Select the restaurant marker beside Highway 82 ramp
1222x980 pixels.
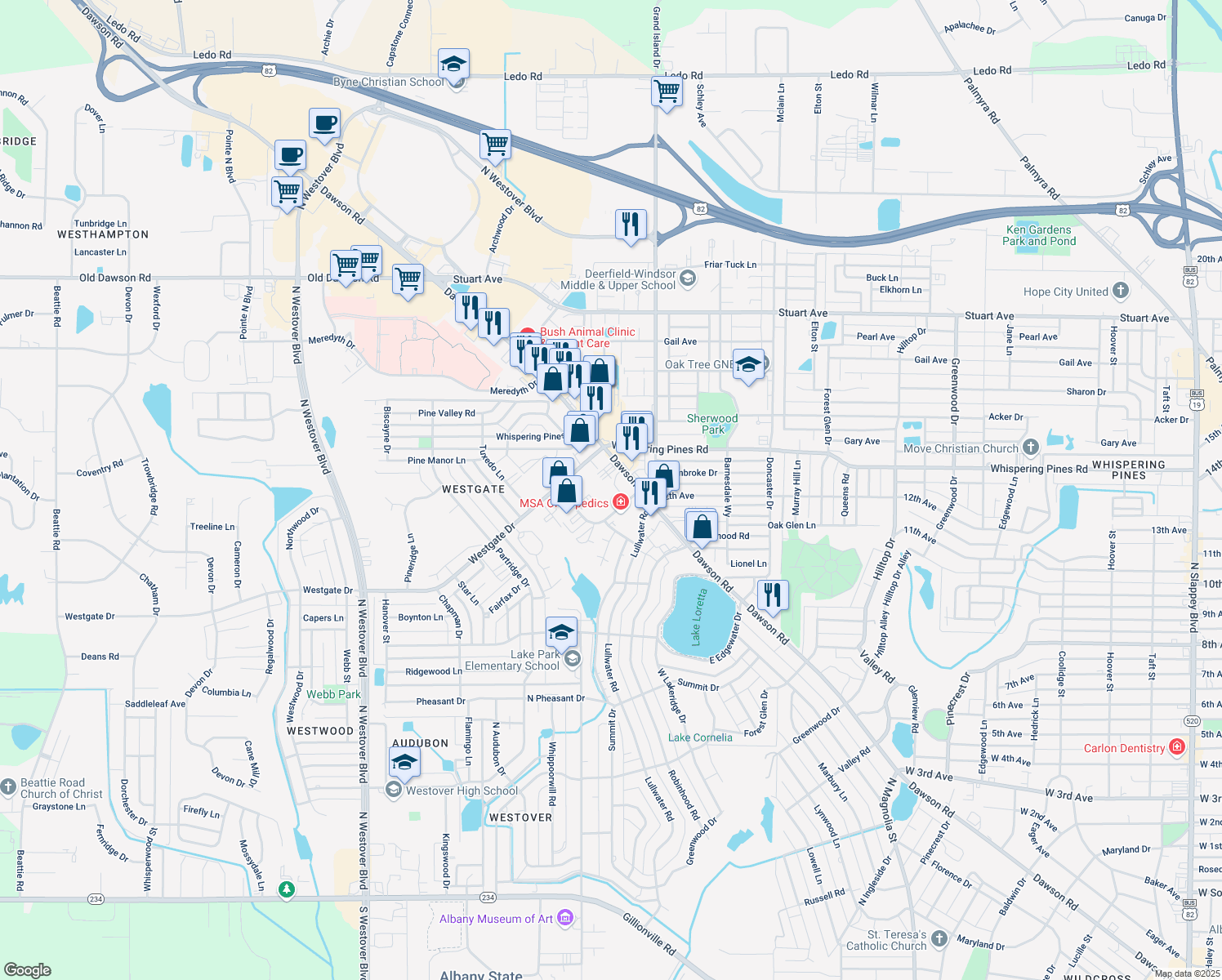click(x=631, y=224)
